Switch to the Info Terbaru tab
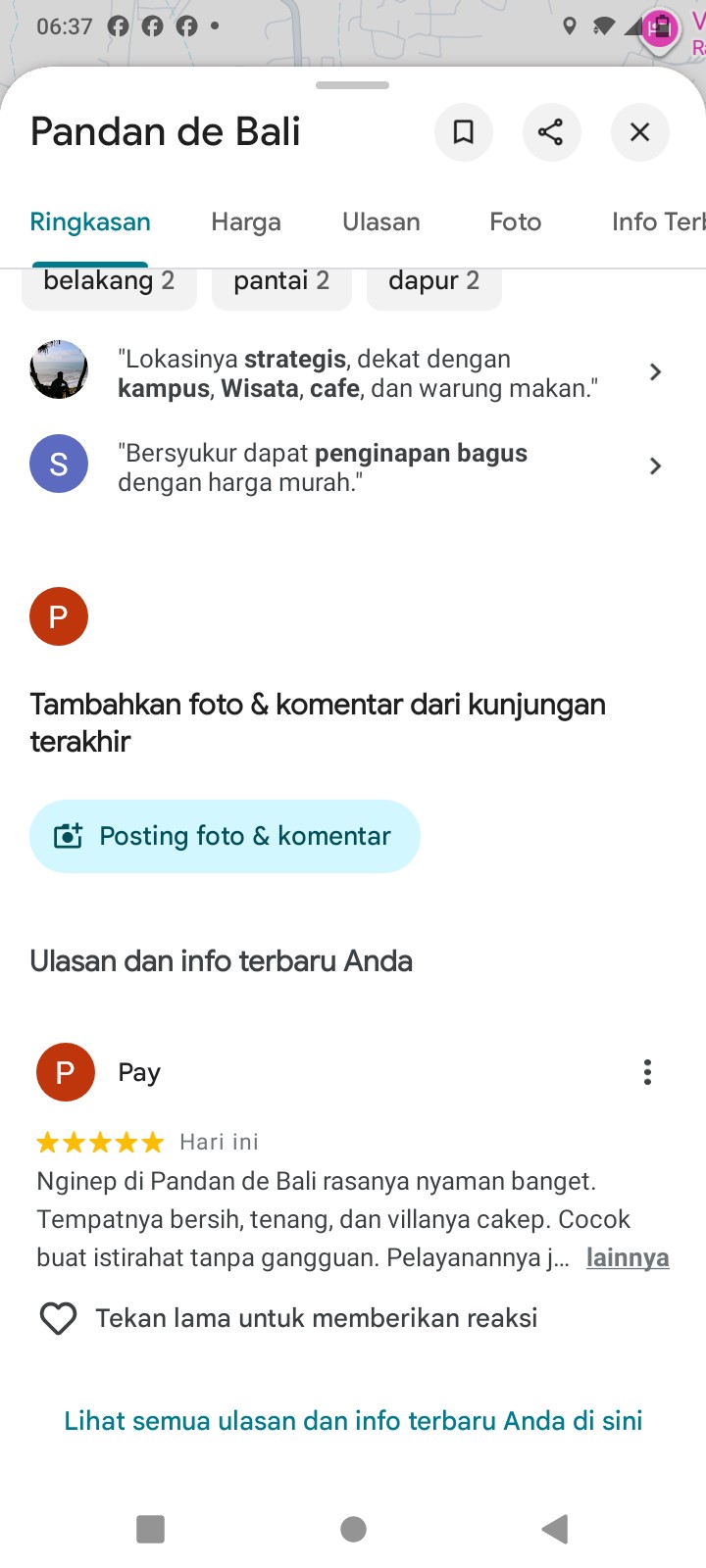The width and height of the screenshot is (706, 1568). (657, 222)
